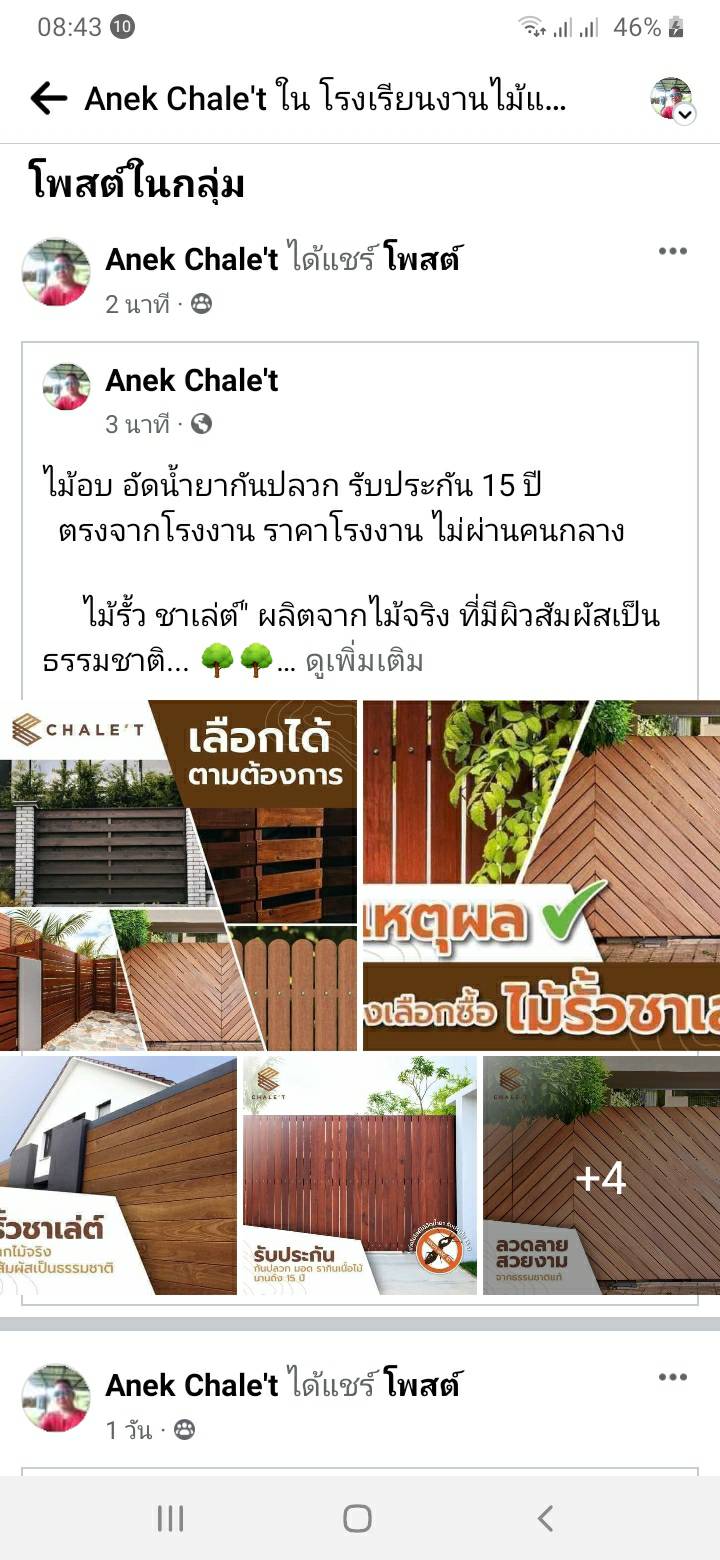View the +4 more photos tile
This screenshot has width=720, height=1560.
tap(601, 1176)
